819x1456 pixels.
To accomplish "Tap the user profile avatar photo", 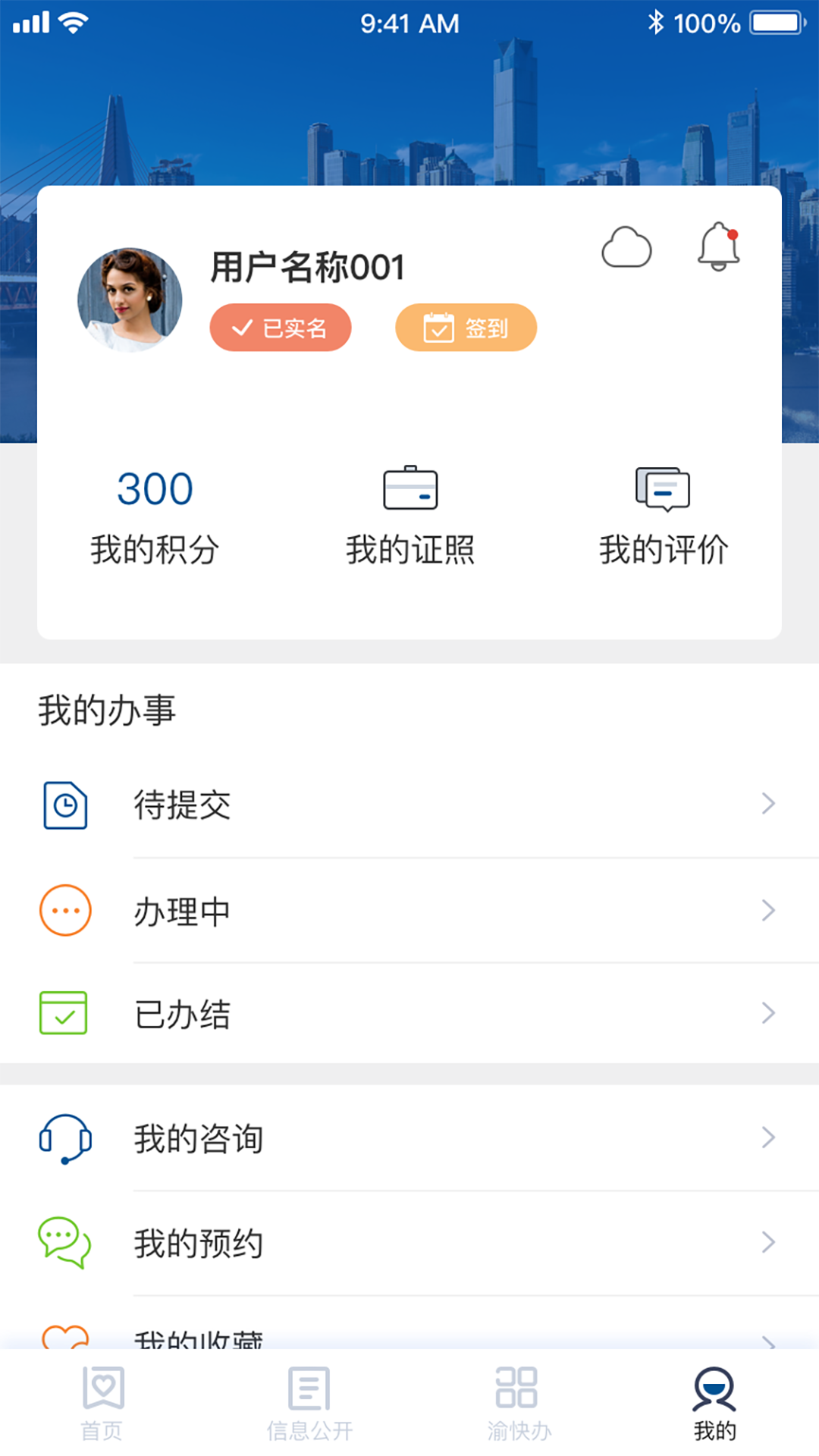I will [129, 298].
